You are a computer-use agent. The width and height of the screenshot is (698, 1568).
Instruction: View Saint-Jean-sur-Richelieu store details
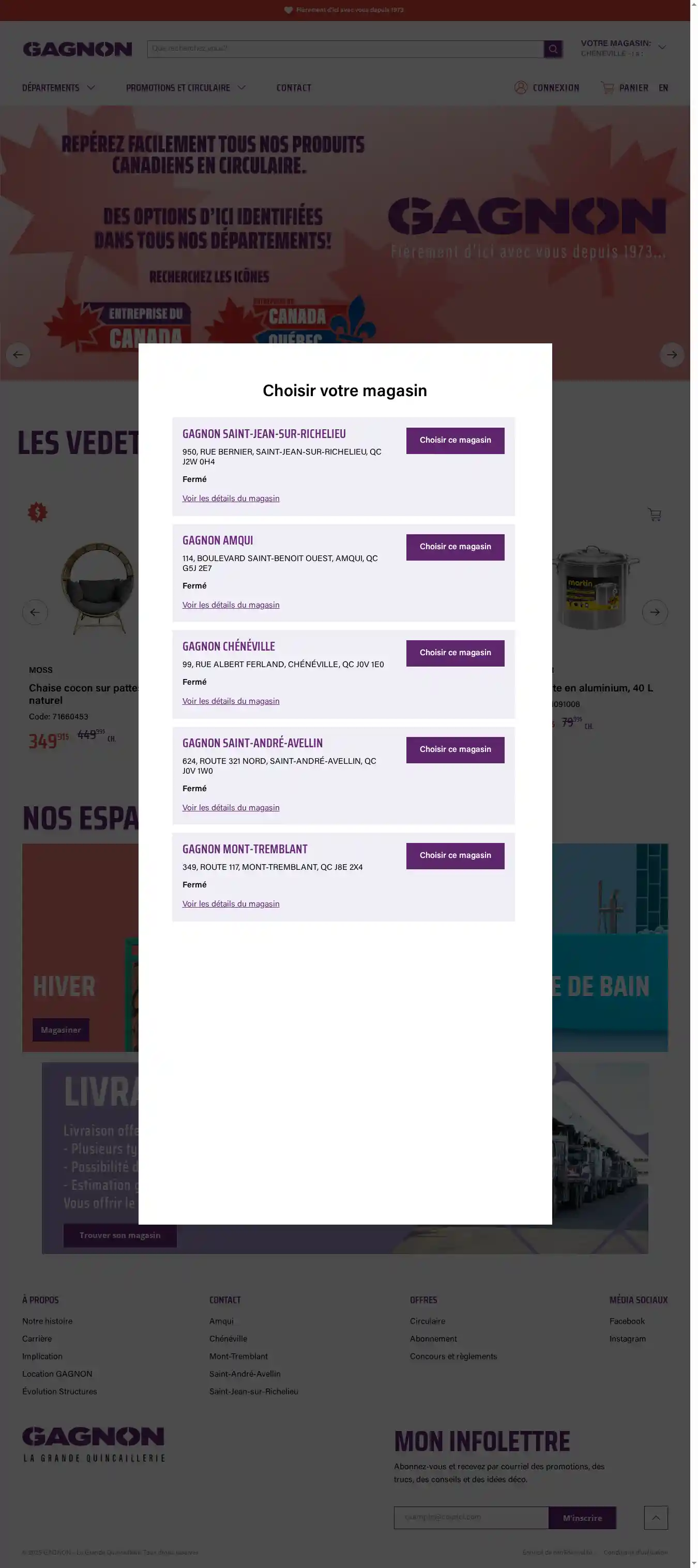coord(231,499)
